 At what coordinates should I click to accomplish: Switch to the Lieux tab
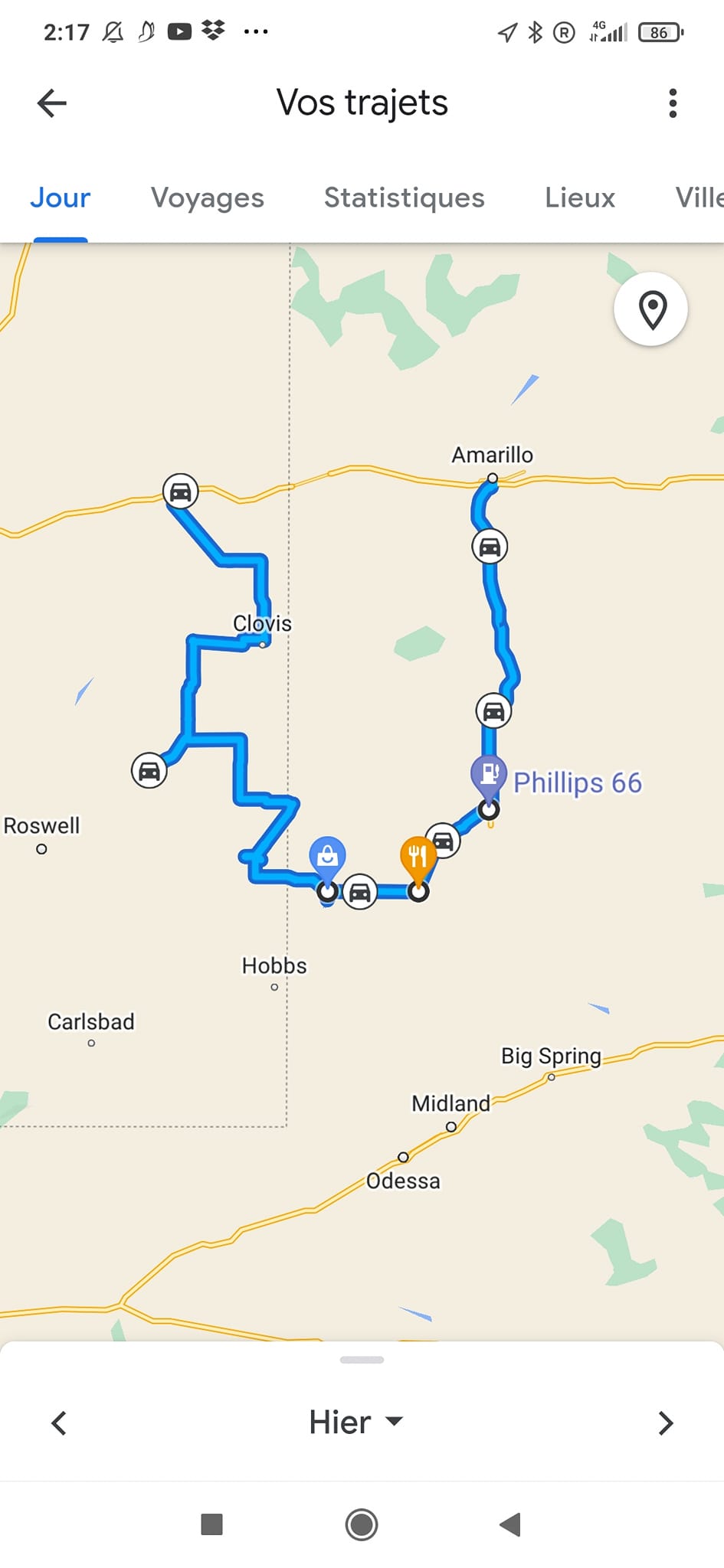[x=580, y=198]
